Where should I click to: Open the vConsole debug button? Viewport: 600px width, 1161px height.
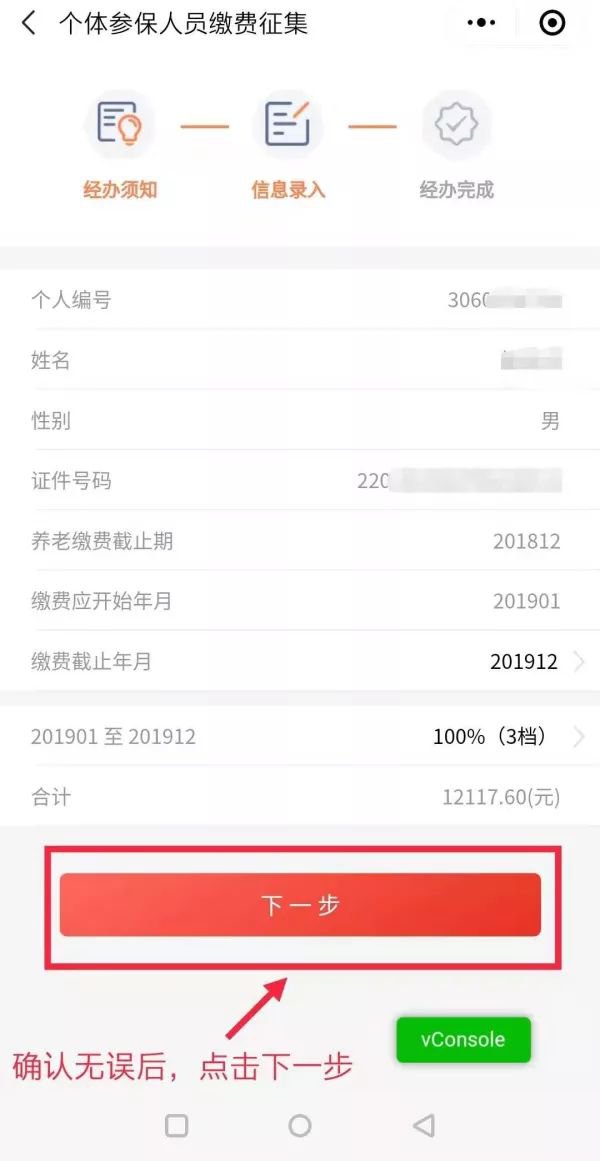tap(463, 1039)
